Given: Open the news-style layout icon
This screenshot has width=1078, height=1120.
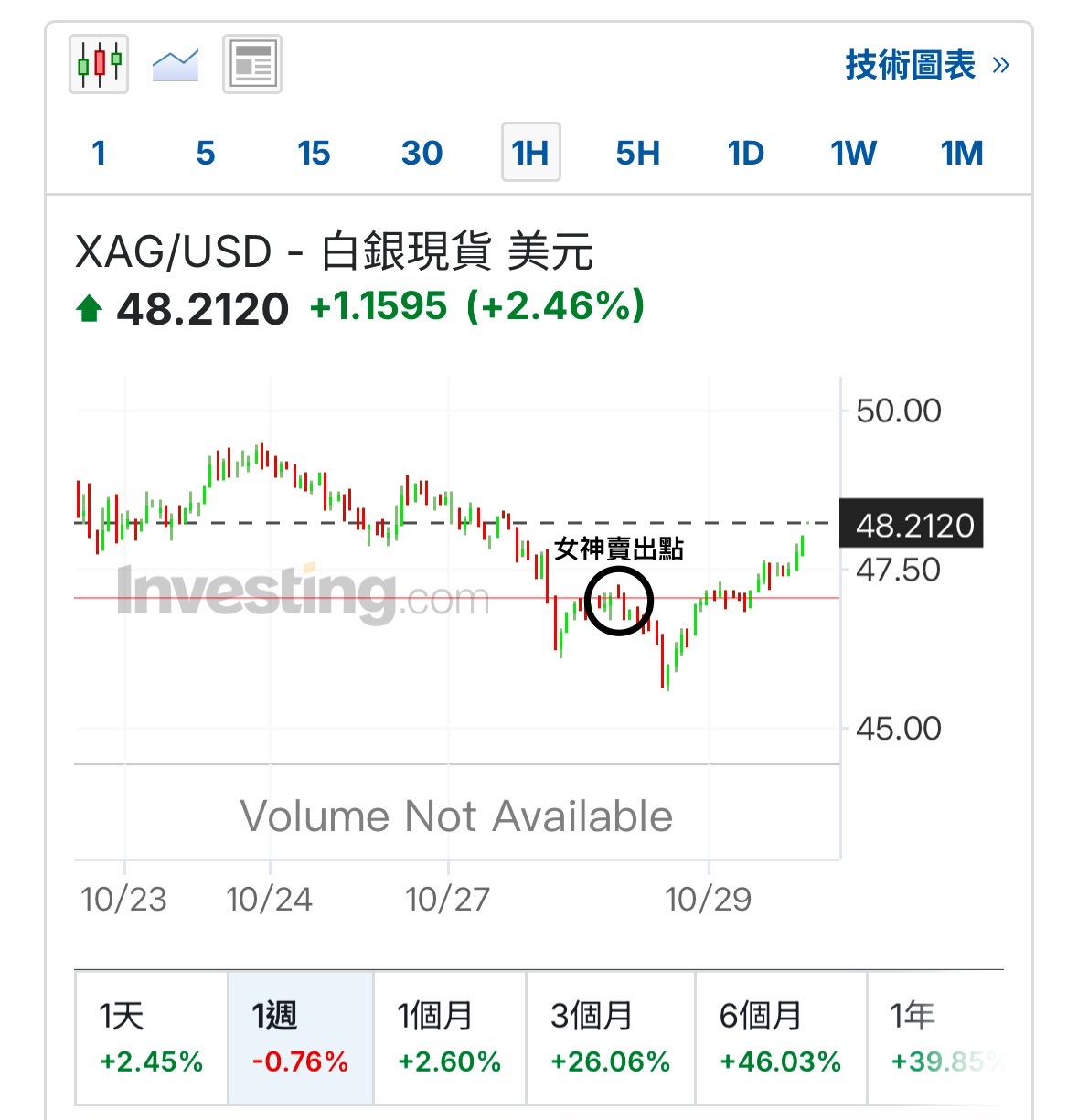Looking at the screenshot, I should (252, 64).
